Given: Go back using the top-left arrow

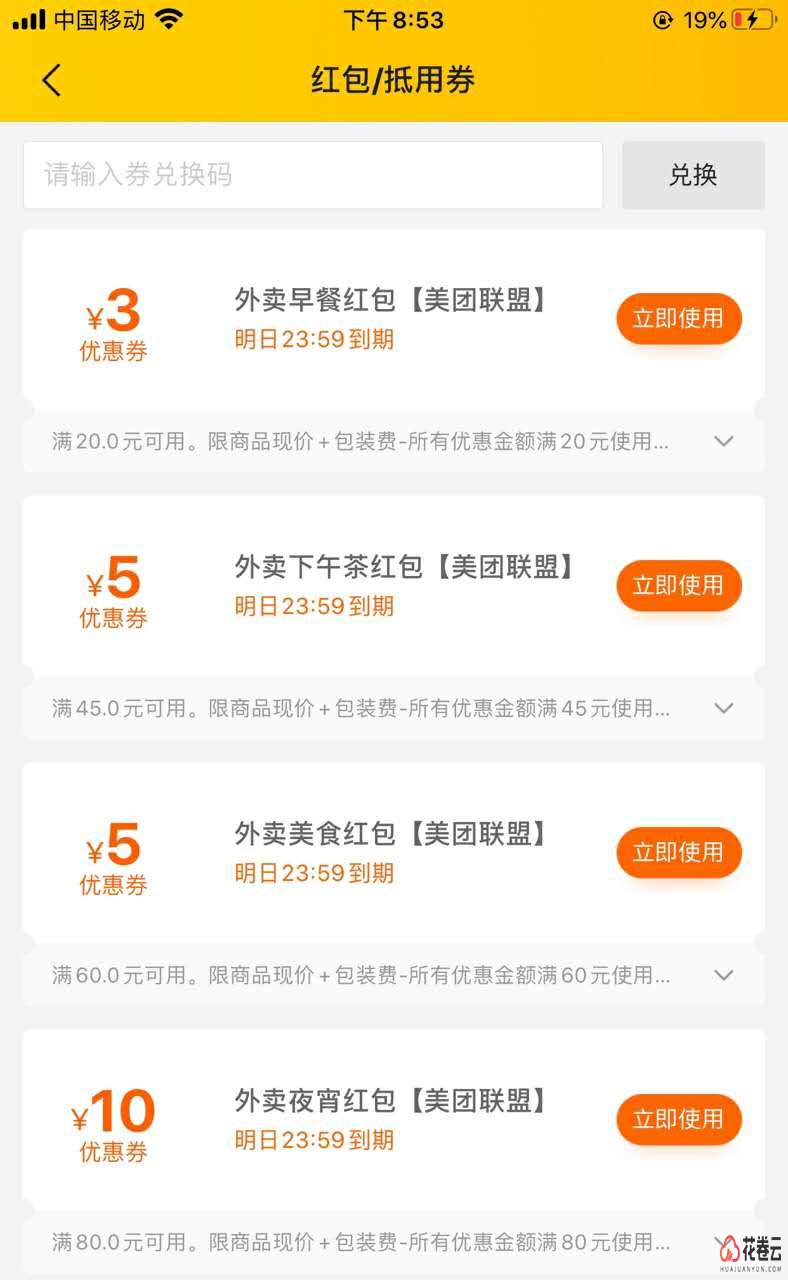Looking at the screenshot, I should pos(52,80).
